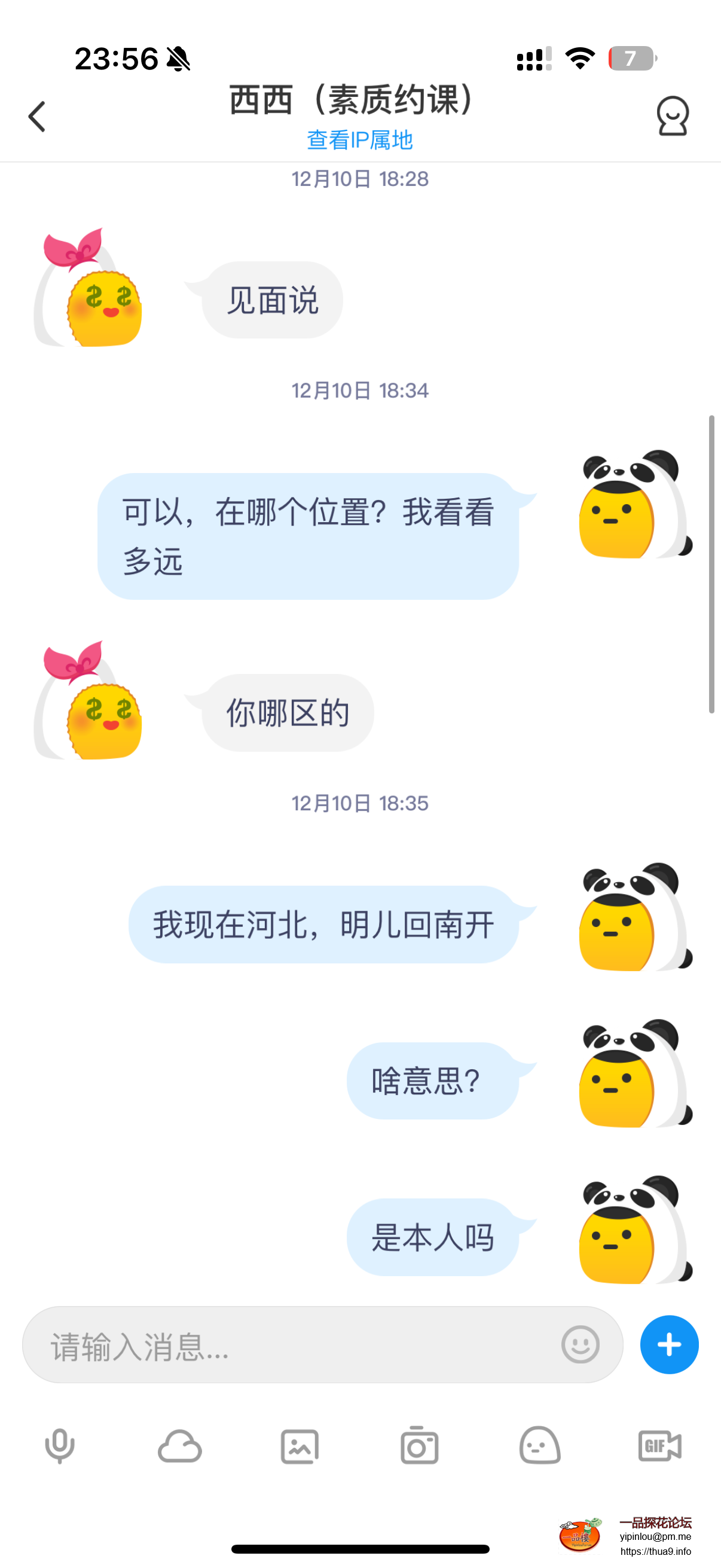Open the cloud icon in the toolbar
Viewport: 721px width, 1568px height.
coord(179,1445)
